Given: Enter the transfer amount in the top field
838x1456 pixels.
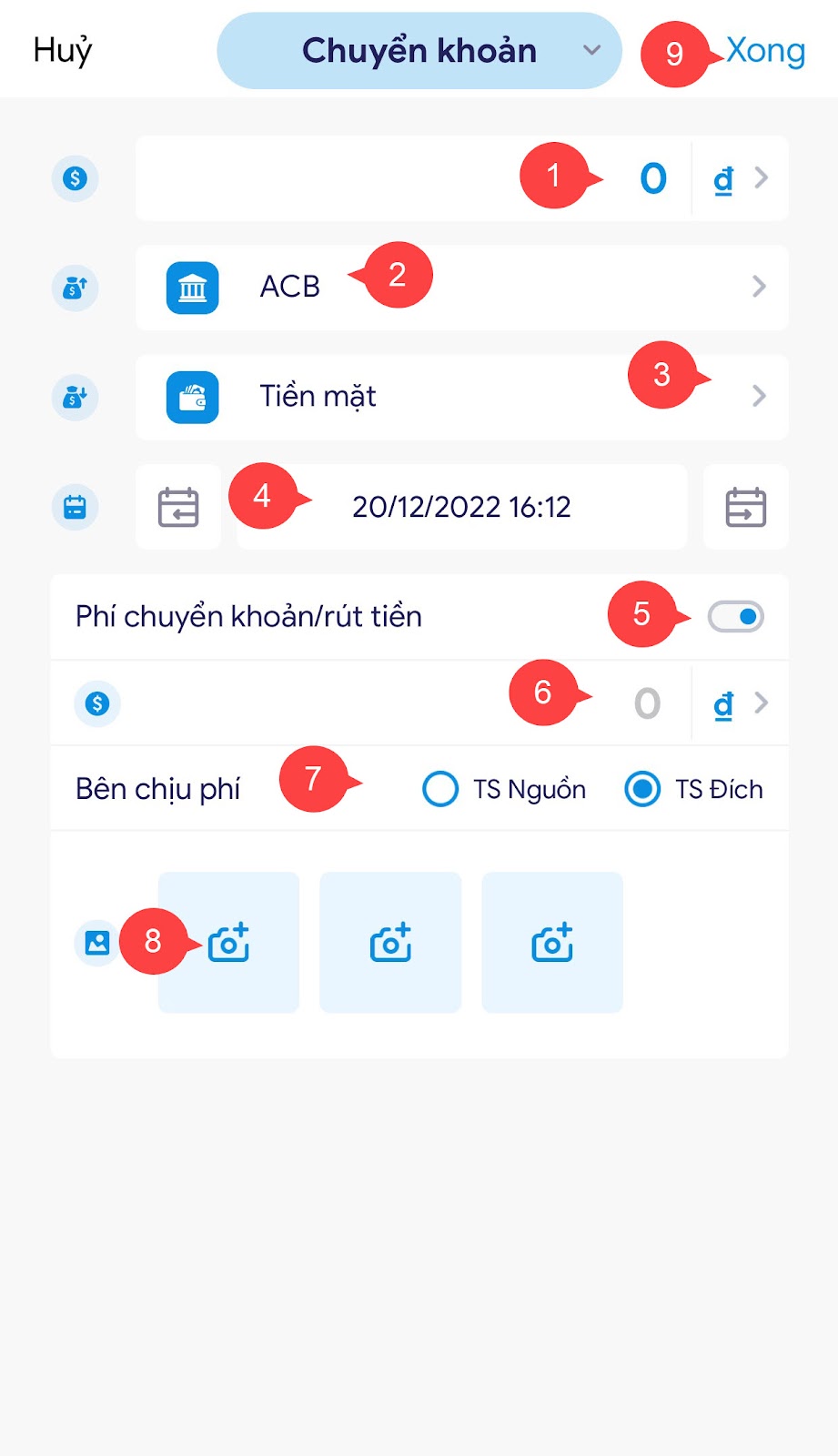Looking at the screenshot, I should 414,178.
